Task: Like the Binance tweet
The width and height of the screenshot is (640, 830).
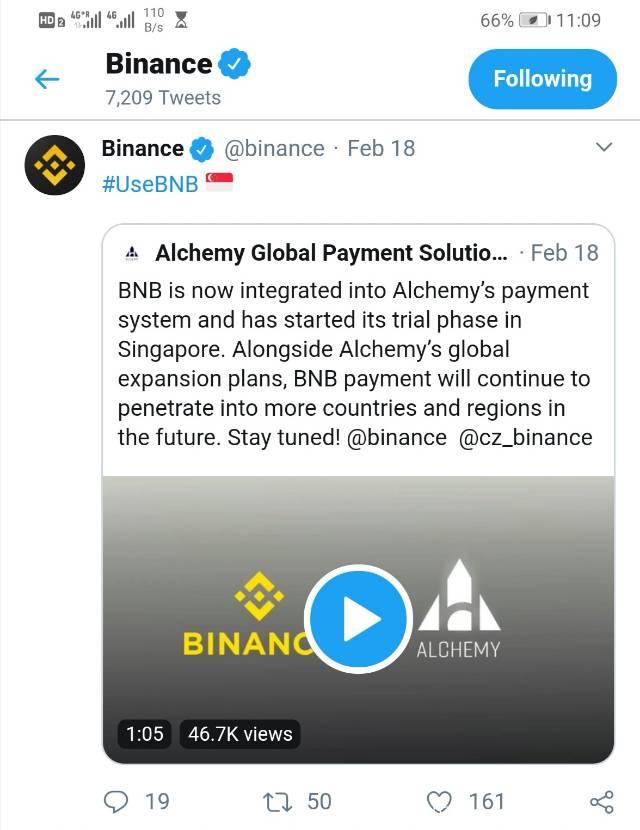Action: coord(440,801)
